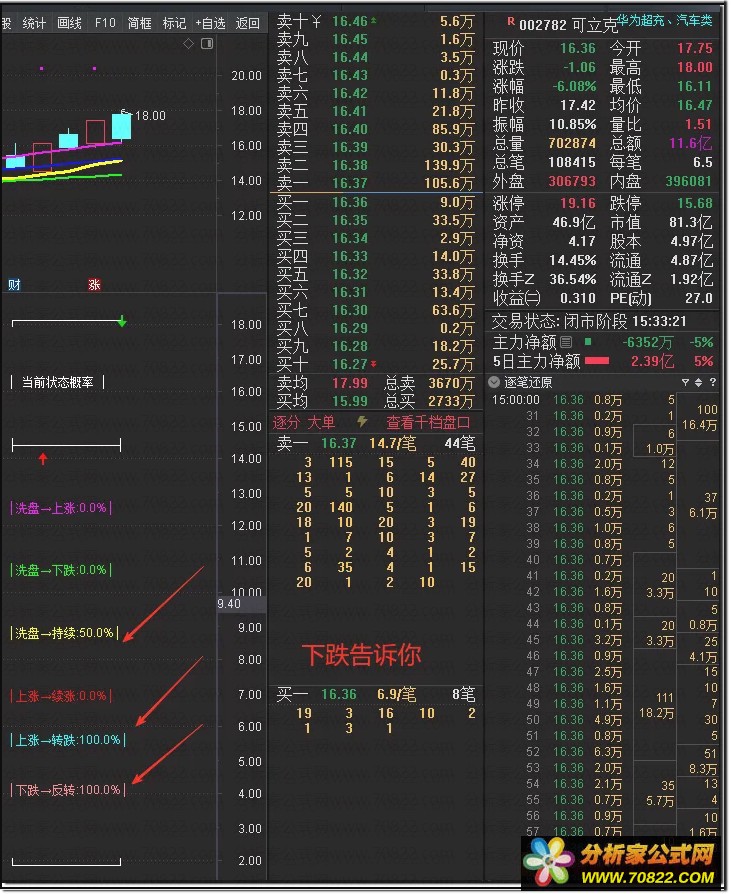Open the help question mark in 逐笔还原

click(711, 382)
